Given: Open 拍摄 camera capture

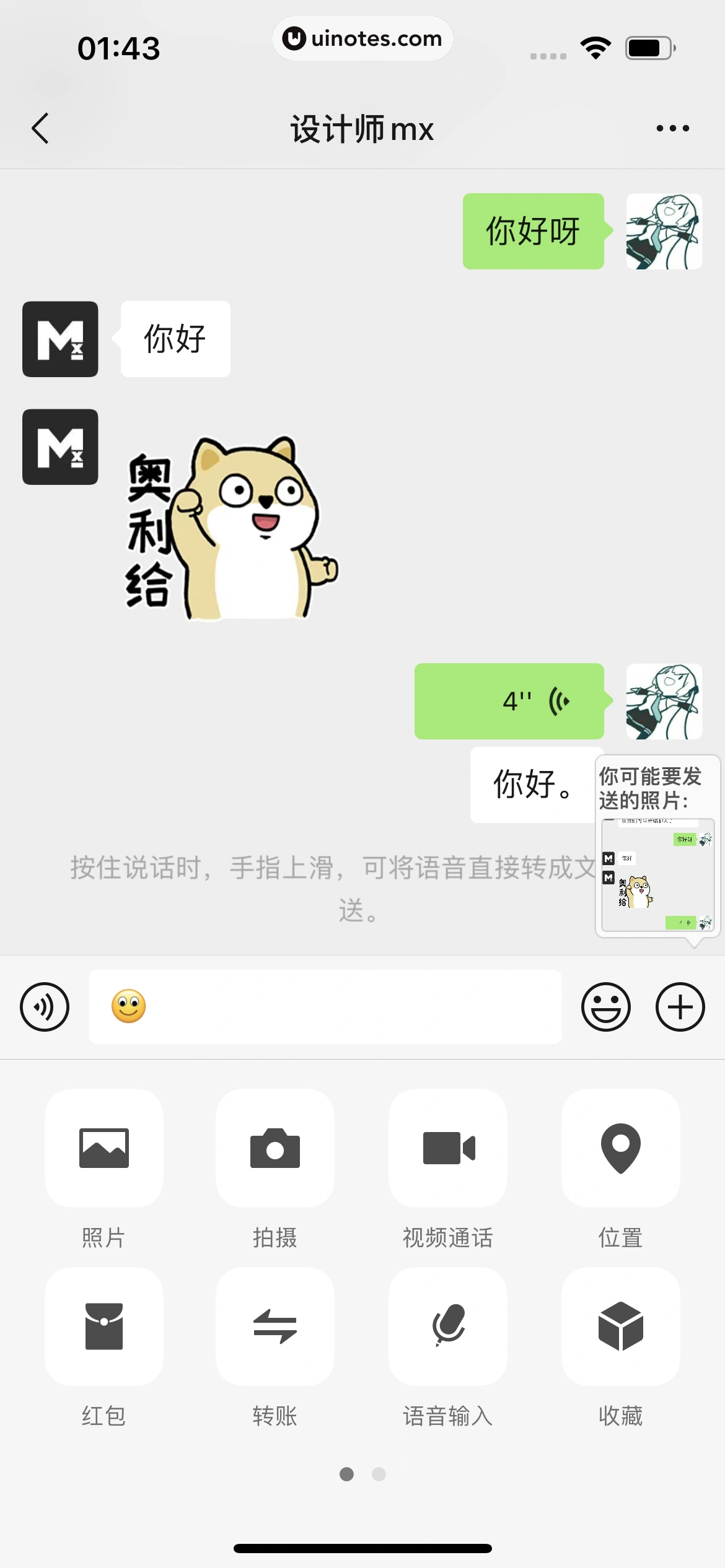Looking at the screenshot, I should tap(275, 1148).
